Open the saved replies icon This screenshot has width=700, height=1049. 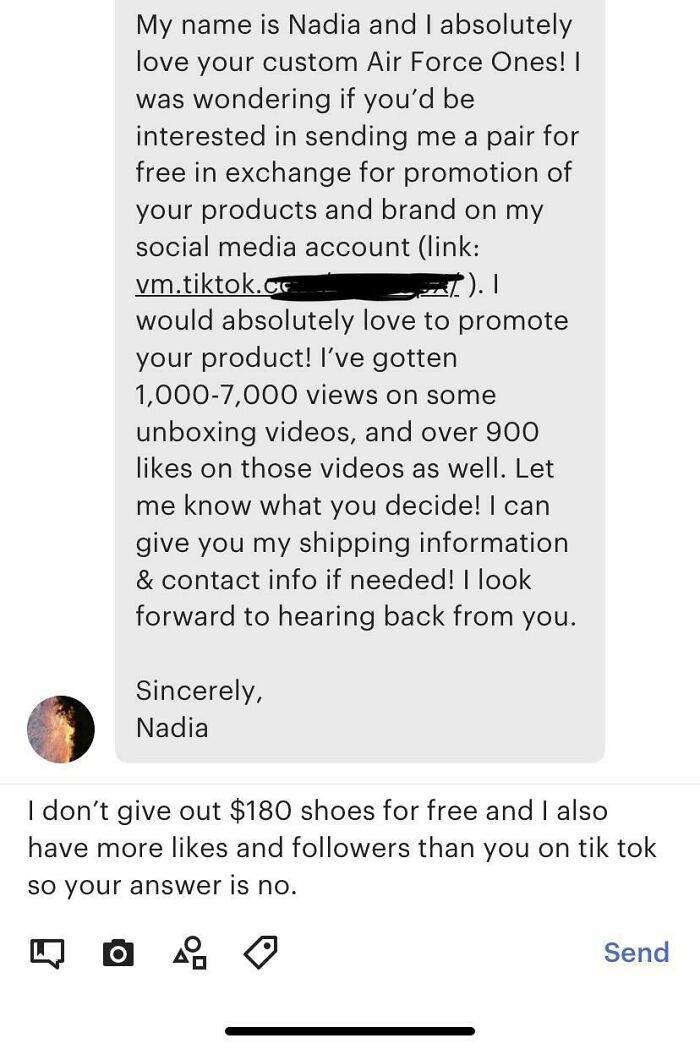click(x=46, y=953)
